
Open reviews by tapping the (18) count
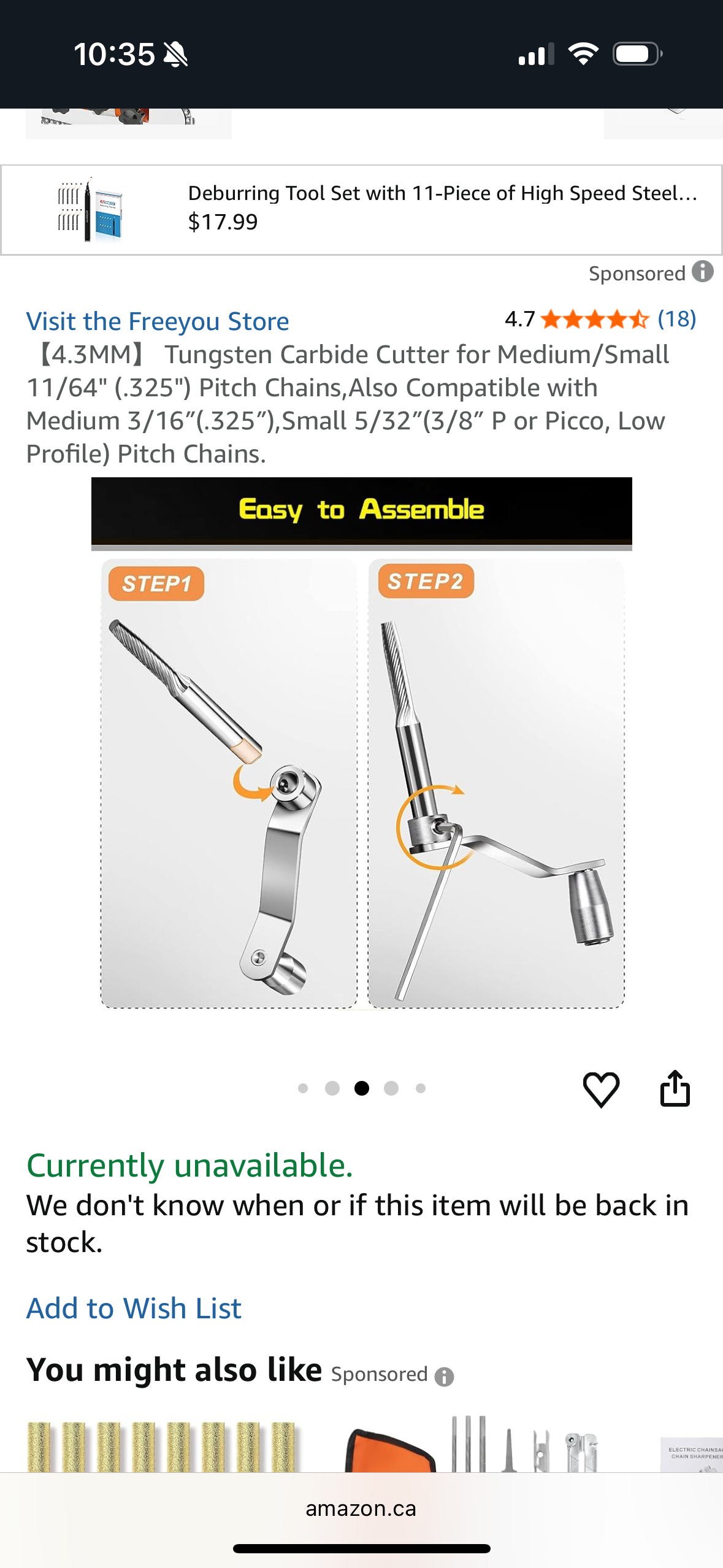click(x=676, y=320)
